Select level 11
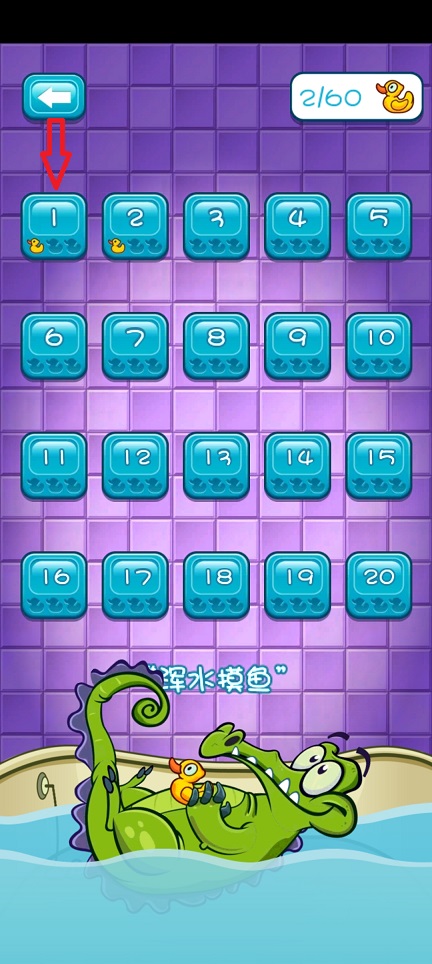Image resolution: width=432 pixels, height=964 pixels. (x=54, y=466)
